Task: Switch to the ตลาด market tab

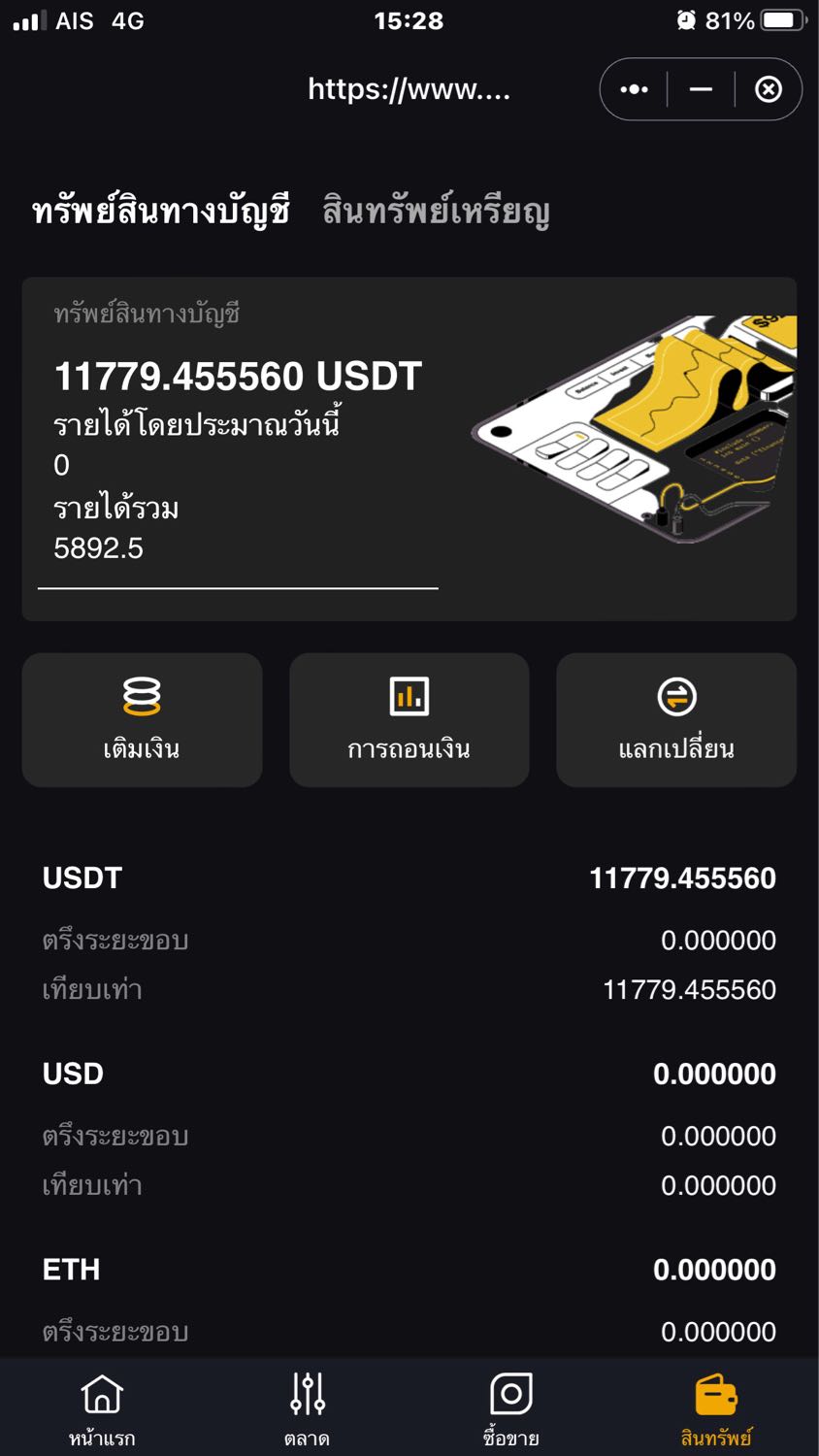Action: [307, 1408]
